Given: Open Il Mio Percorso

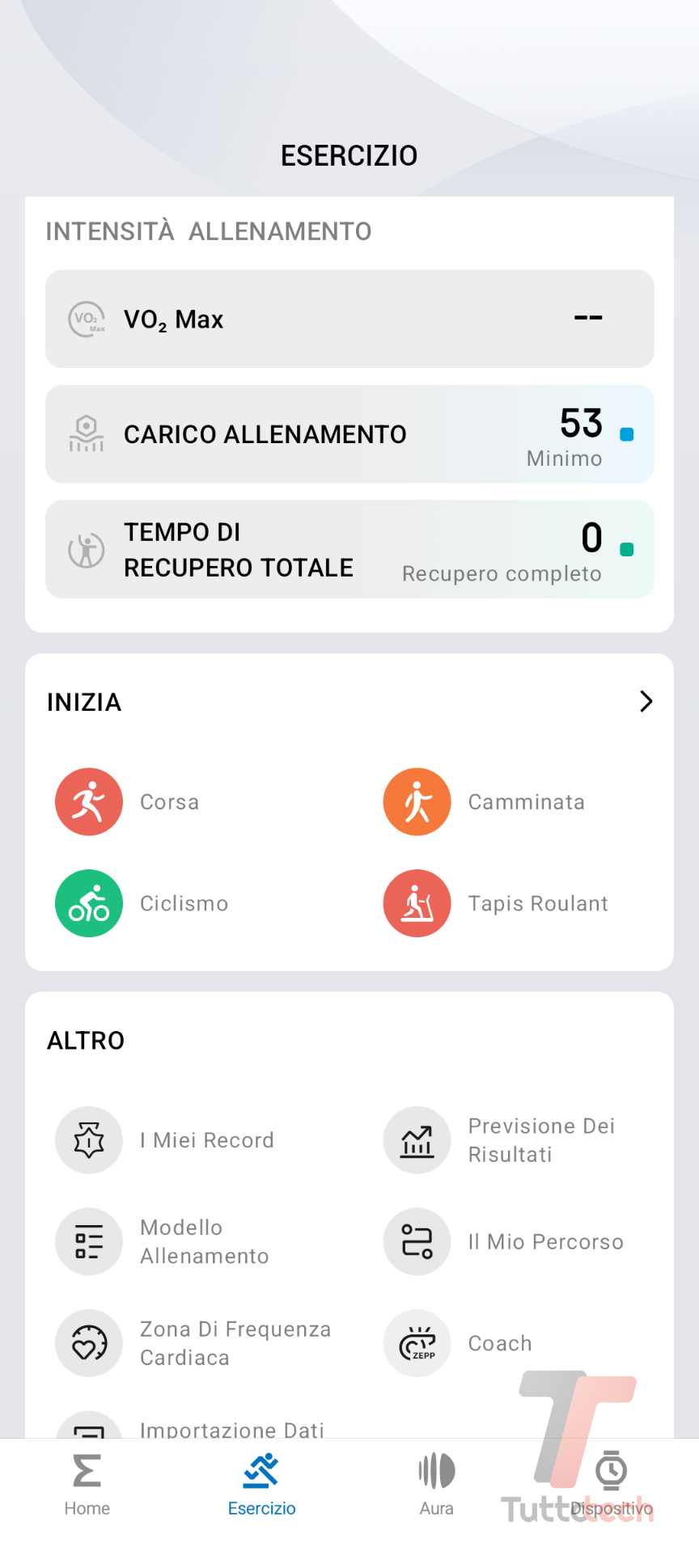Looking at the screenshot, I should tap(417, 1241).
